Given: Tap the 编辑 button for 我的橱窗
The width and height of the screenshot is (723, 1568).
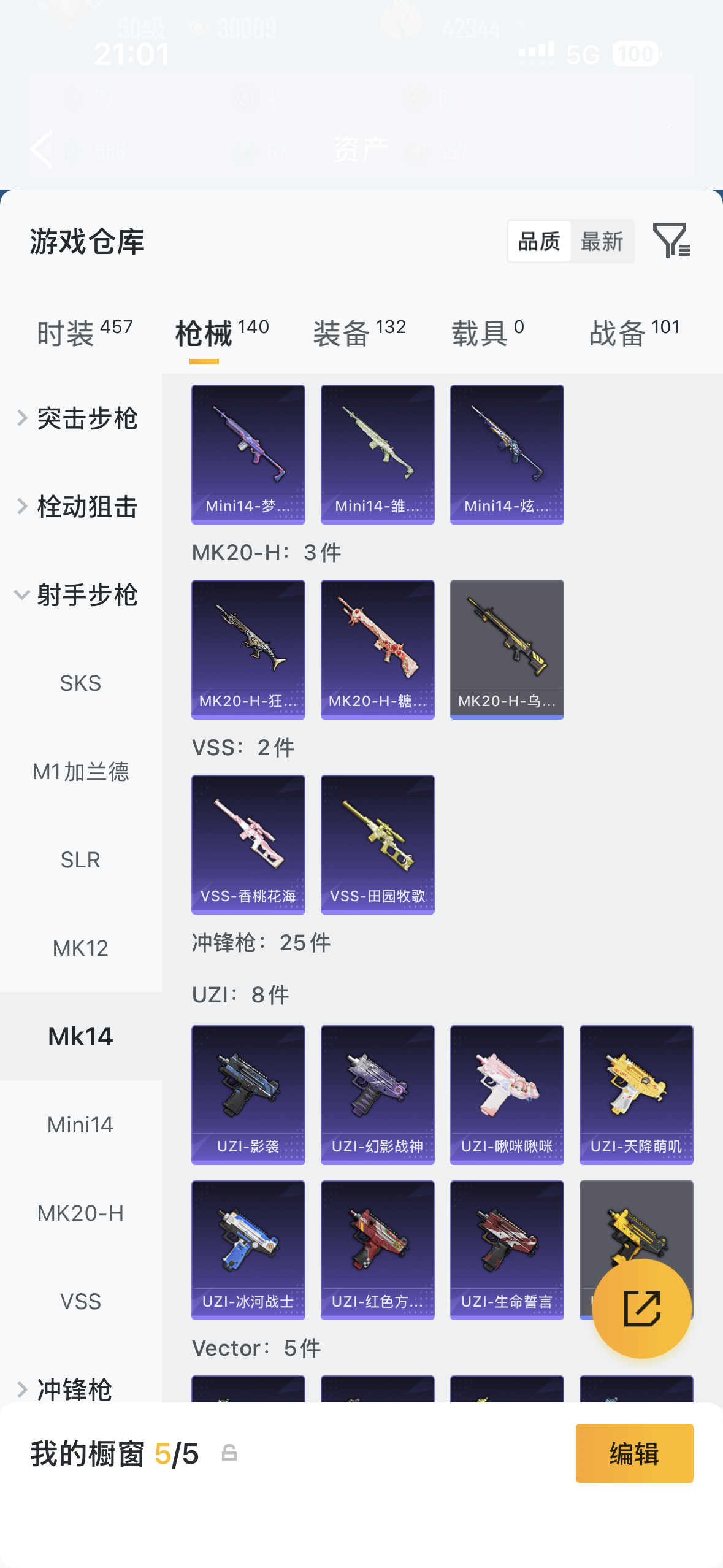Looking at the screenshot, I should 634,1453.
